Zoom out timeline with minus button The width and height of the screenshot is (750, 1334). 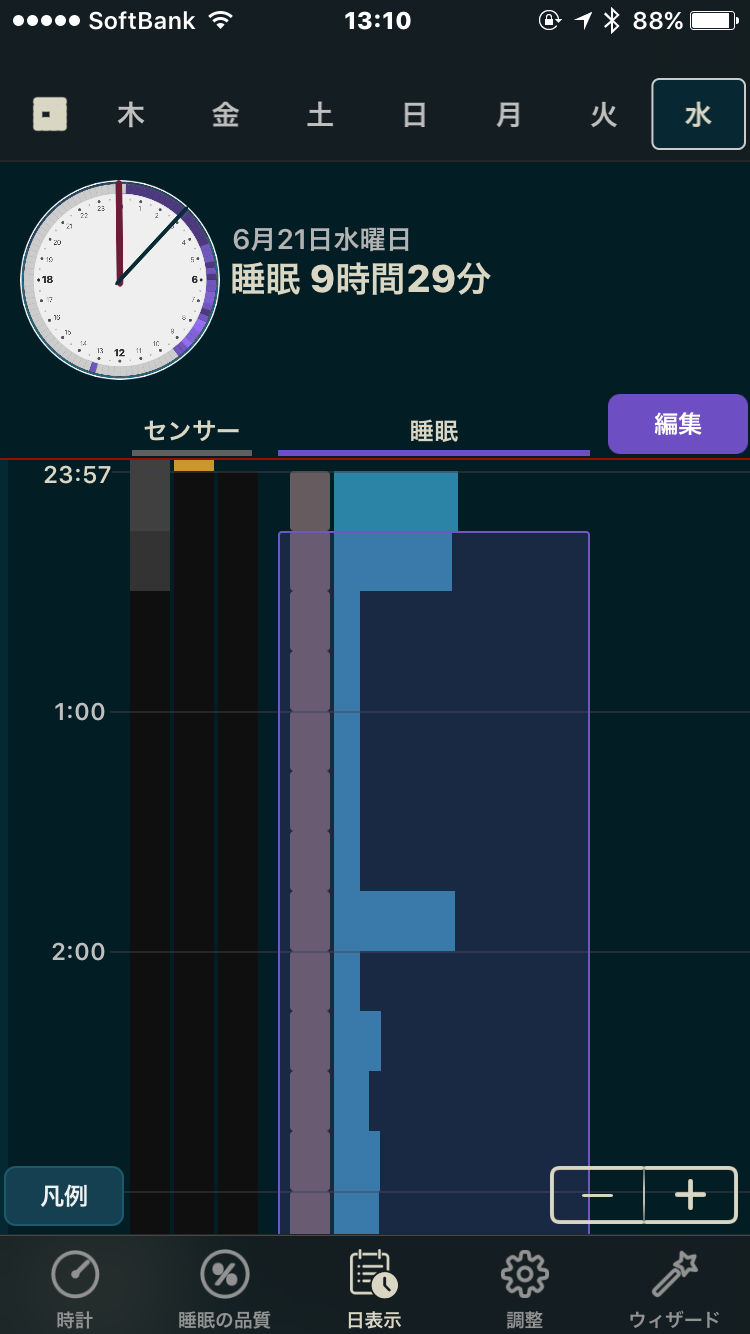pyautogui.click(x=598, y=1195)
